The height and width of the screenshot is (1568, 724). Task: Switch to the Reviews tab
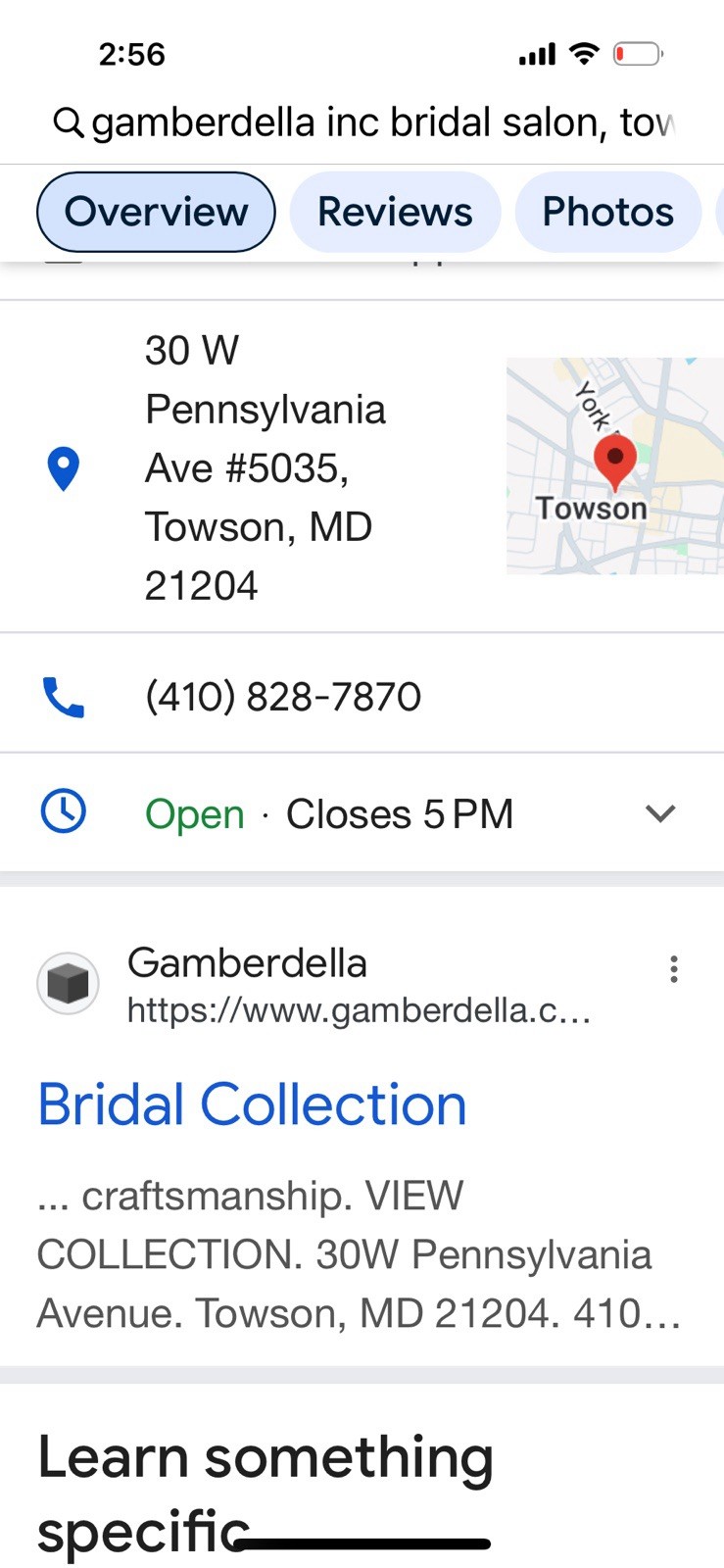coord(395,212)
